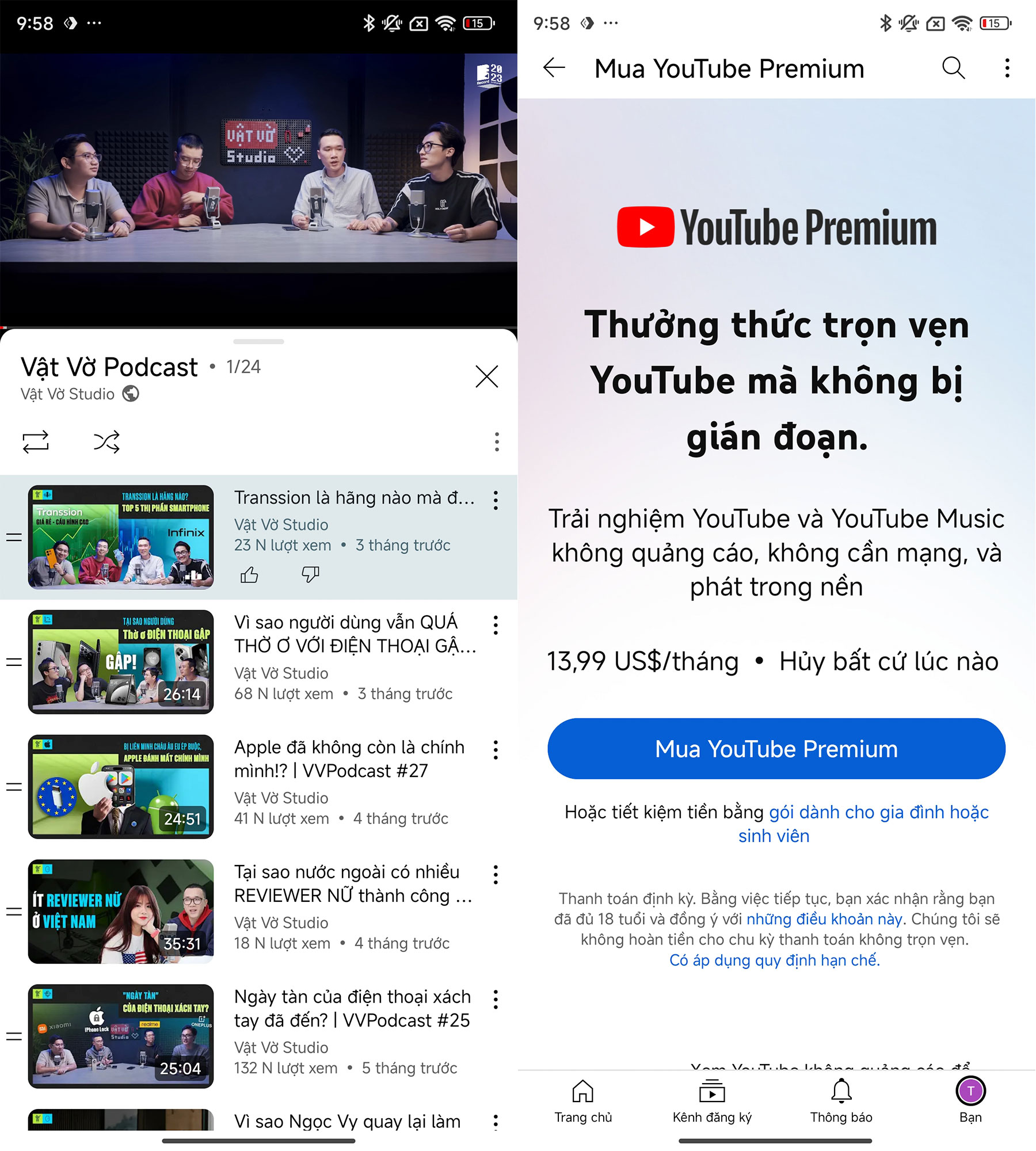Open the Thông báo tab
1036x1151 pixels.
(x=841, y=1102)
